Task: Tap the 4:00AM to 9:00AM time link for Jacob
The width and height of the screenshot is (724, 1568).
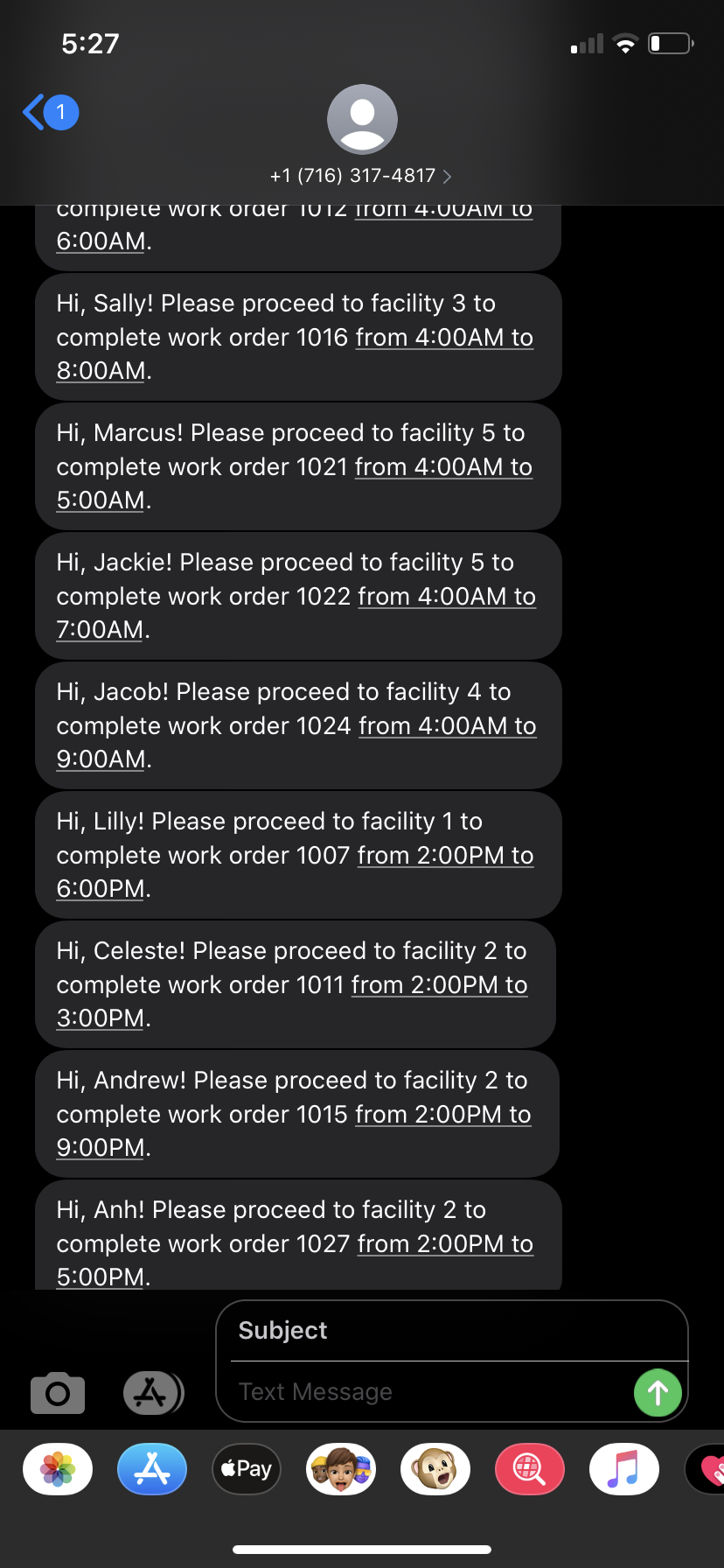Action: tap(447, 726)
